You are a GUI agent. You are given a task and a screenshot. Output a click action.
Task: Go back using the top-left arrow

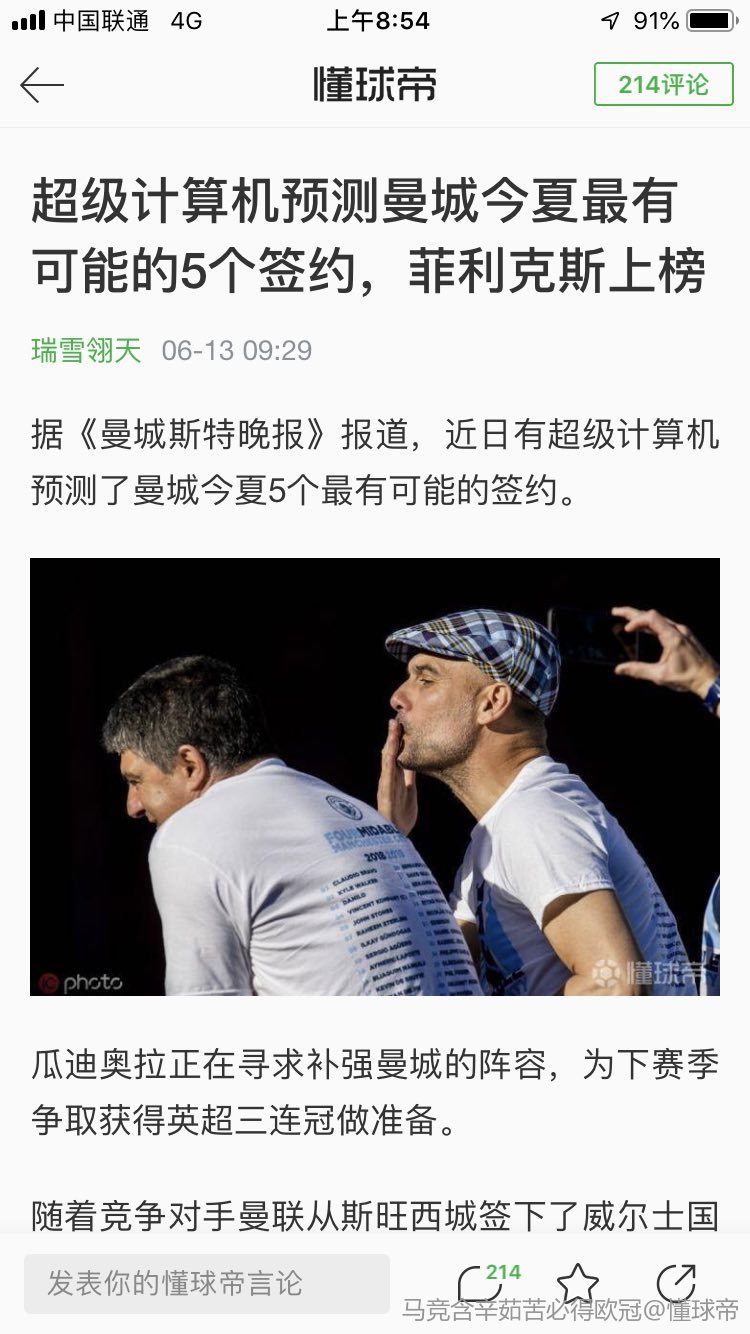pyautogui.click(x=42, y=85)
